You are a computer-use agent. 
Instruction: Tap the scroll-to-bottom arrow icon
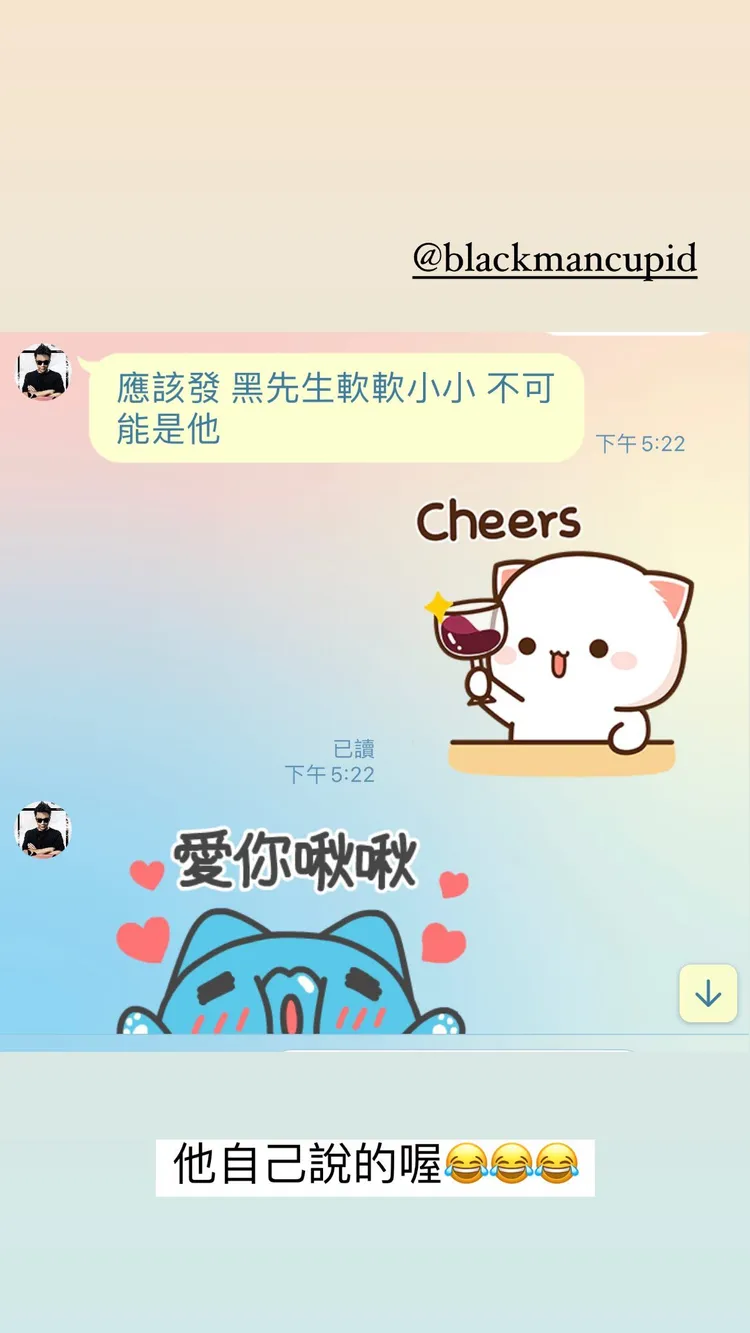pos(708,994)
